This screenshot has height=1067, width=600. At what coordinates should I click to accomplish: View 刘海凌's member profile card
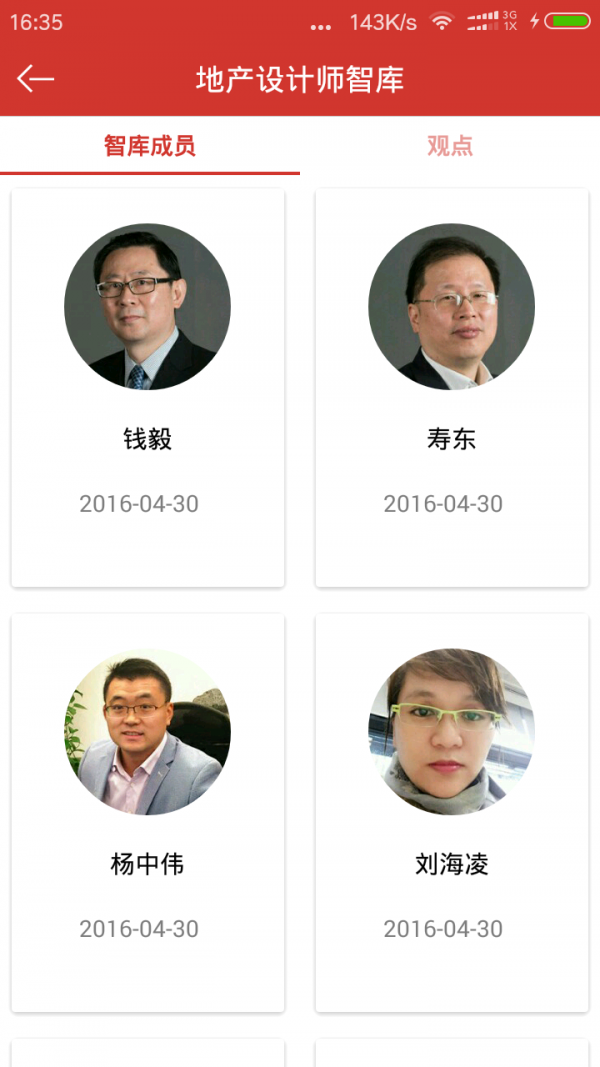click(x=452, y=812)
